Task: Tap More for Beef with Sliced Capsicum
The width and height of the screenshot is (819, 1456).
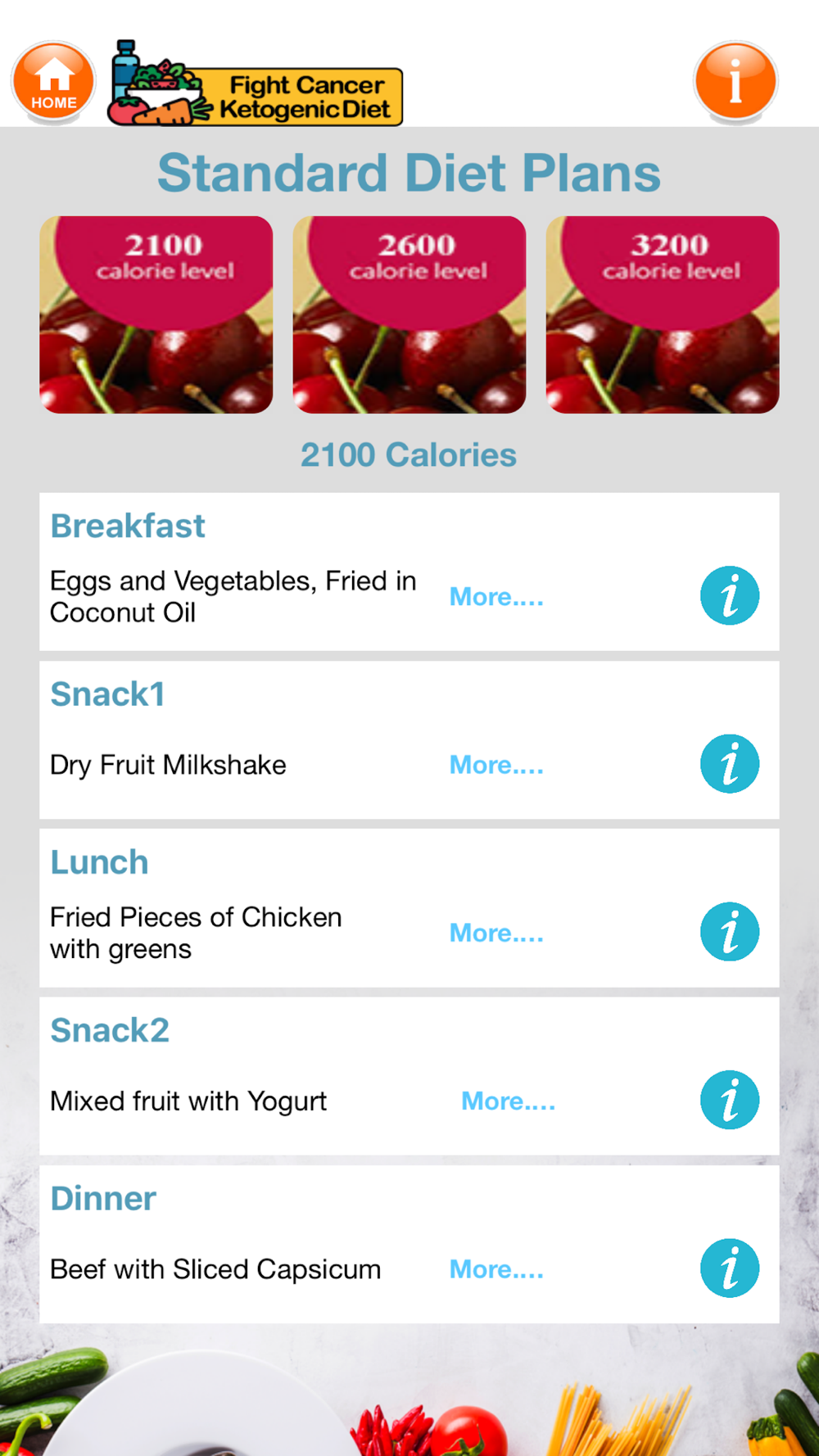Action: pyautogui.click(x=496, y=1269)
